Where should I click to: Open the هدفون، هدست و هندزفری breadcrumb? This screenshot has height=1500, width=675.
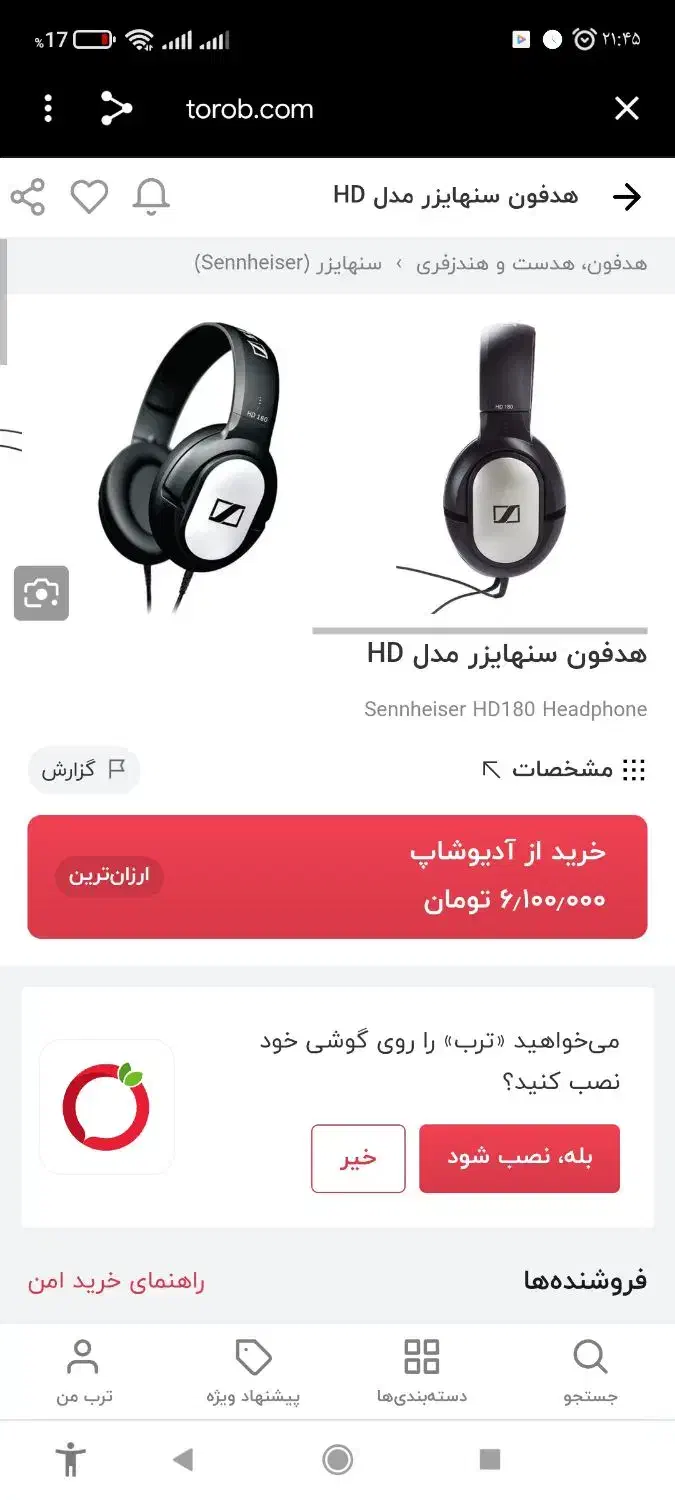(x=531, y=263)
